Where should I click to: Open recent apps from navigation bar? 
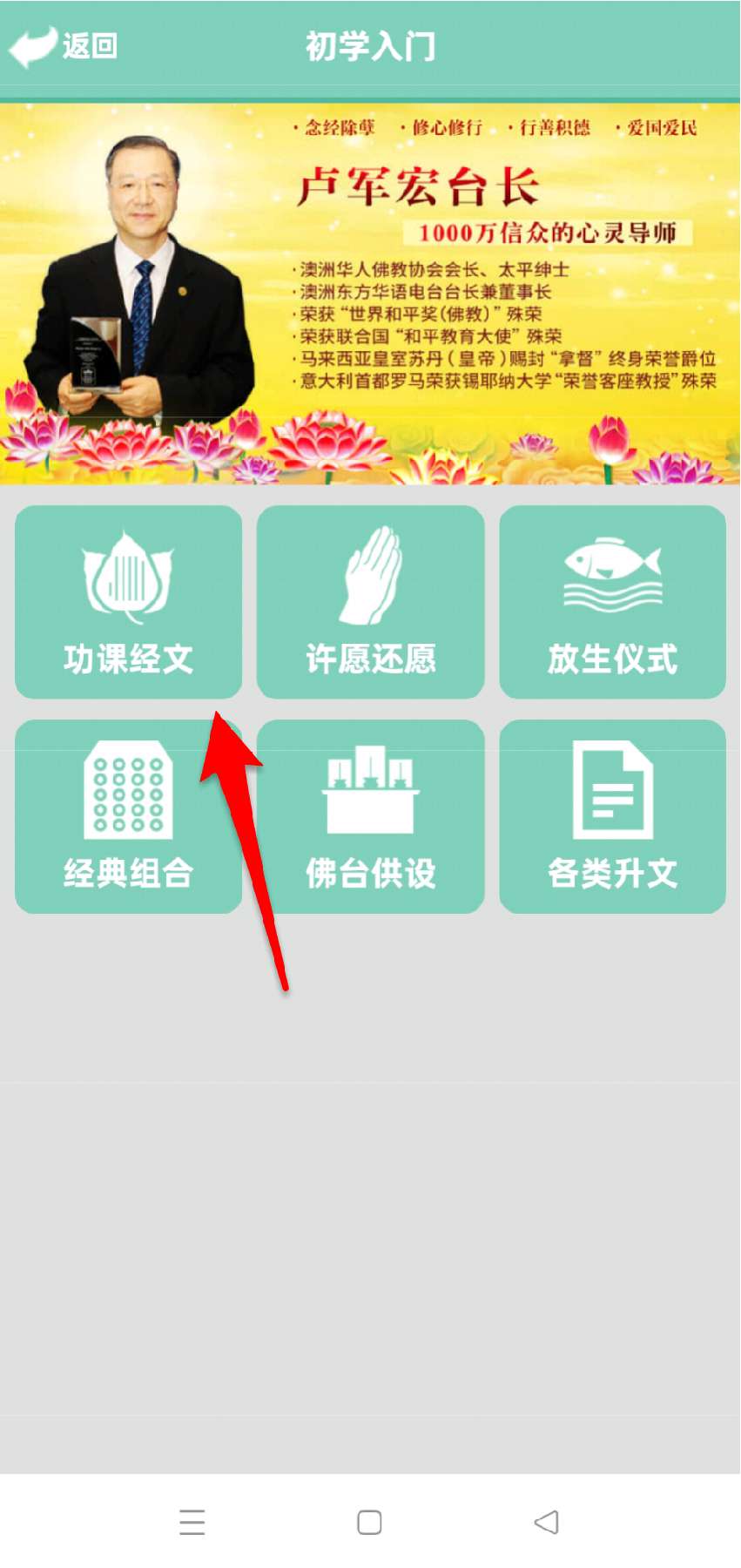192,1522
